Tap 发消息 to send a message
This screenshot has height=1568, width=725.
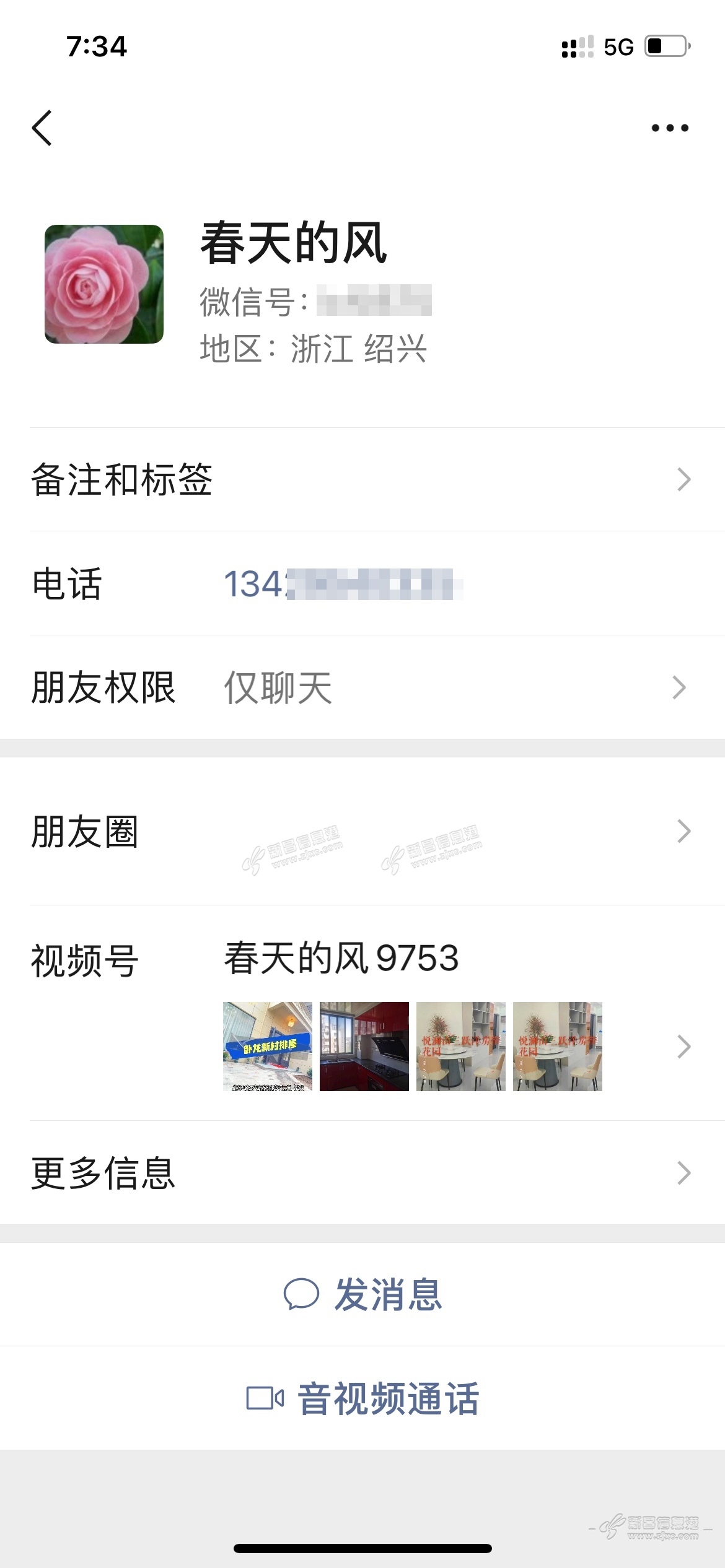[x=363, y=1294]
